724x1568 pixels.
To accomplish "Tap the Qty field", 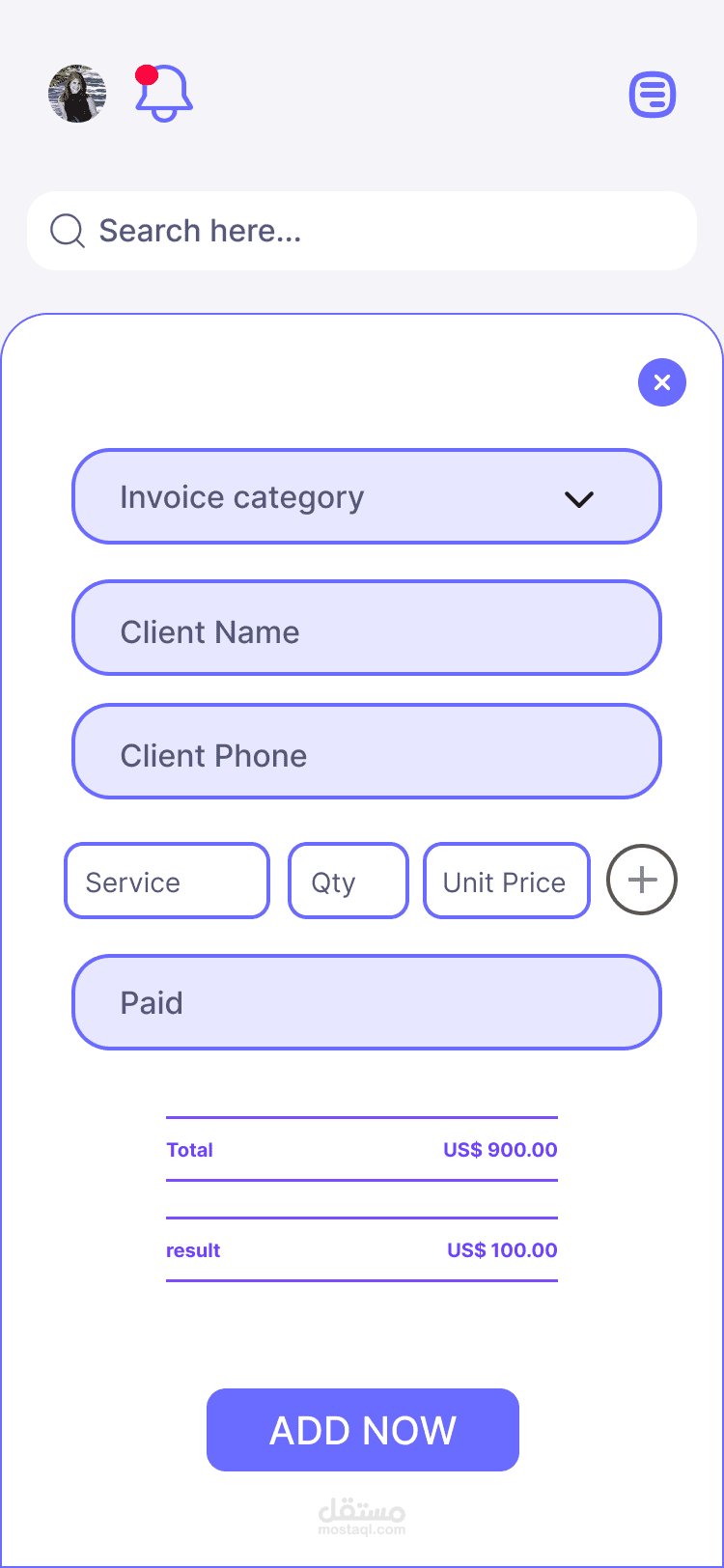I will [x=348, y=881].
